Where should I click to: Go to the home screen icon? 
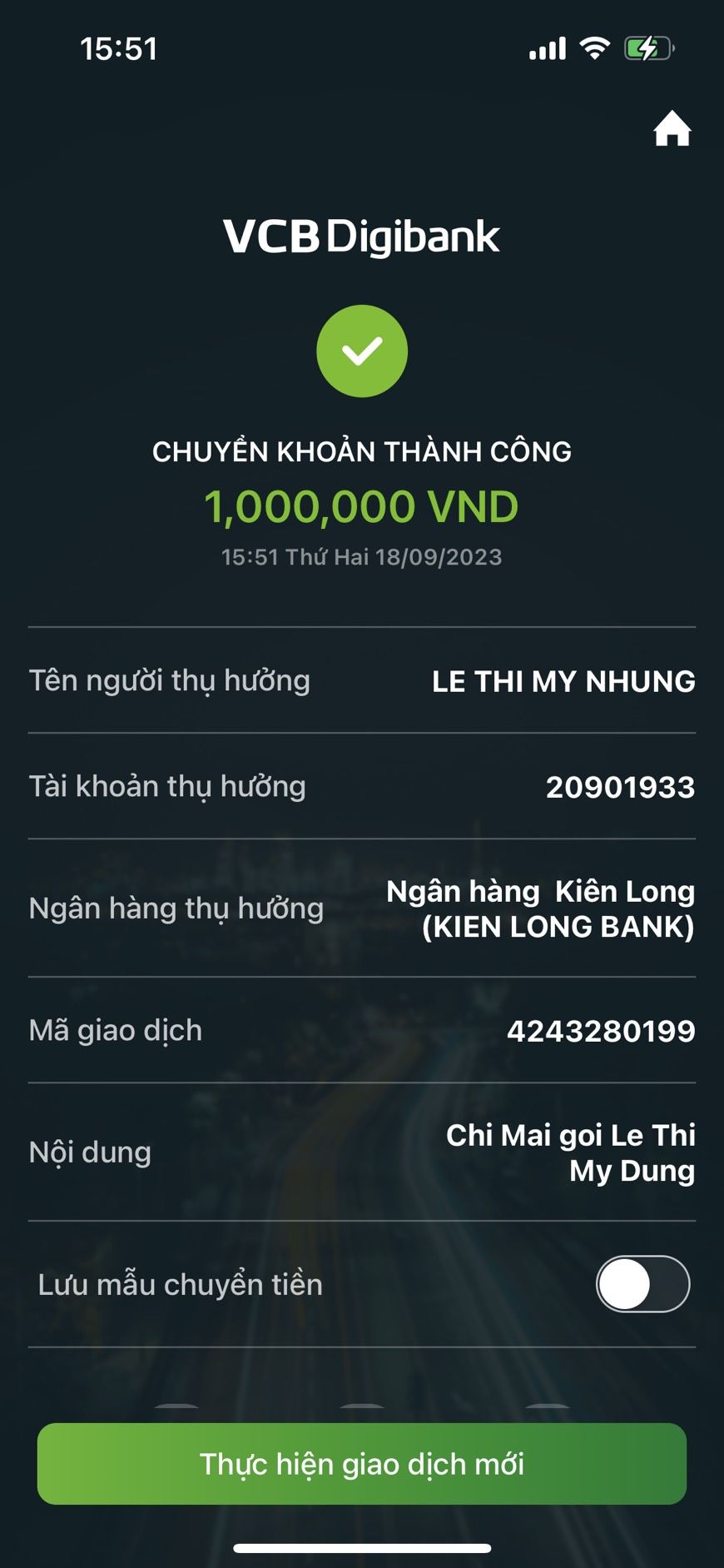pos(672,129)
